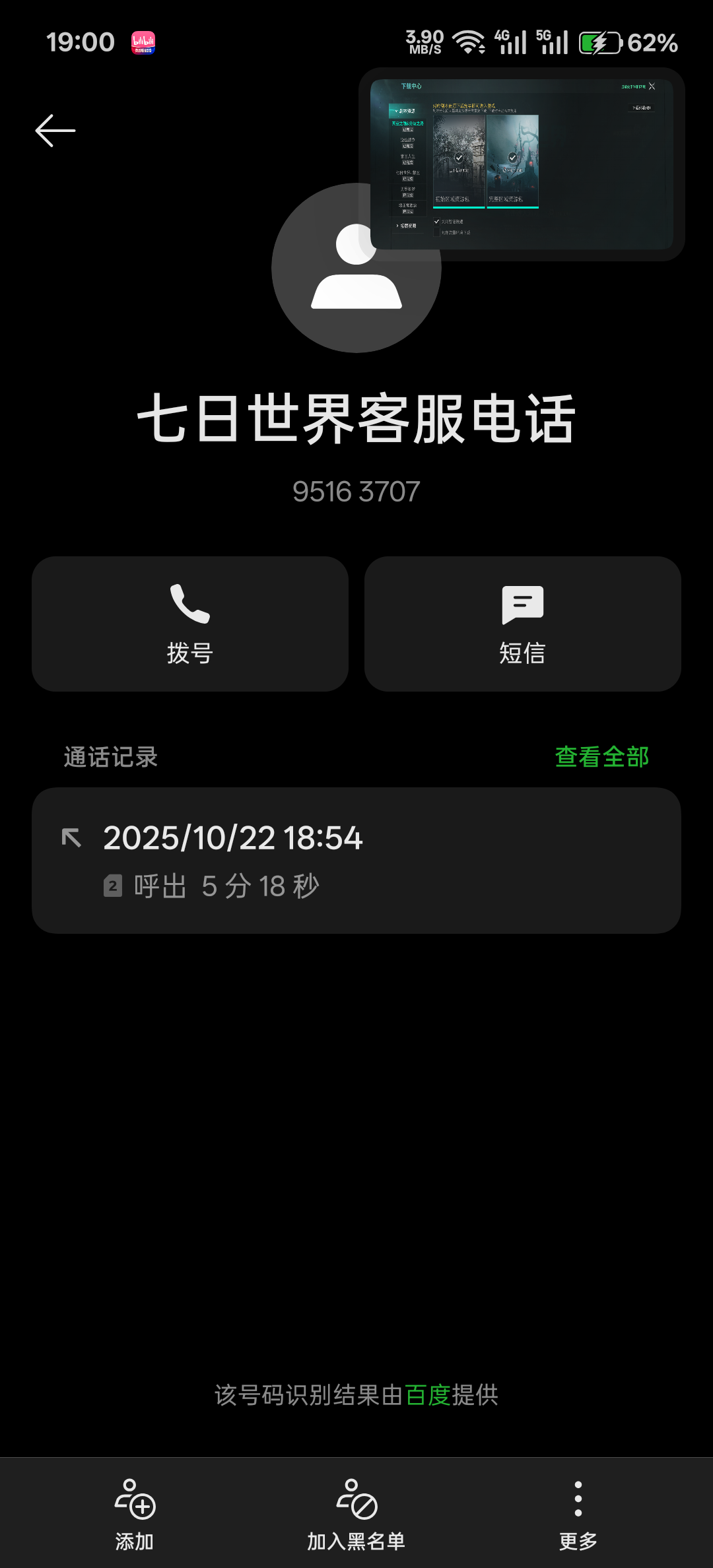The width and height of the screenshot is (713, 1568).
Task: Tap the teal progress bar under 完整区域资源包
Action: tap(512, 207)
